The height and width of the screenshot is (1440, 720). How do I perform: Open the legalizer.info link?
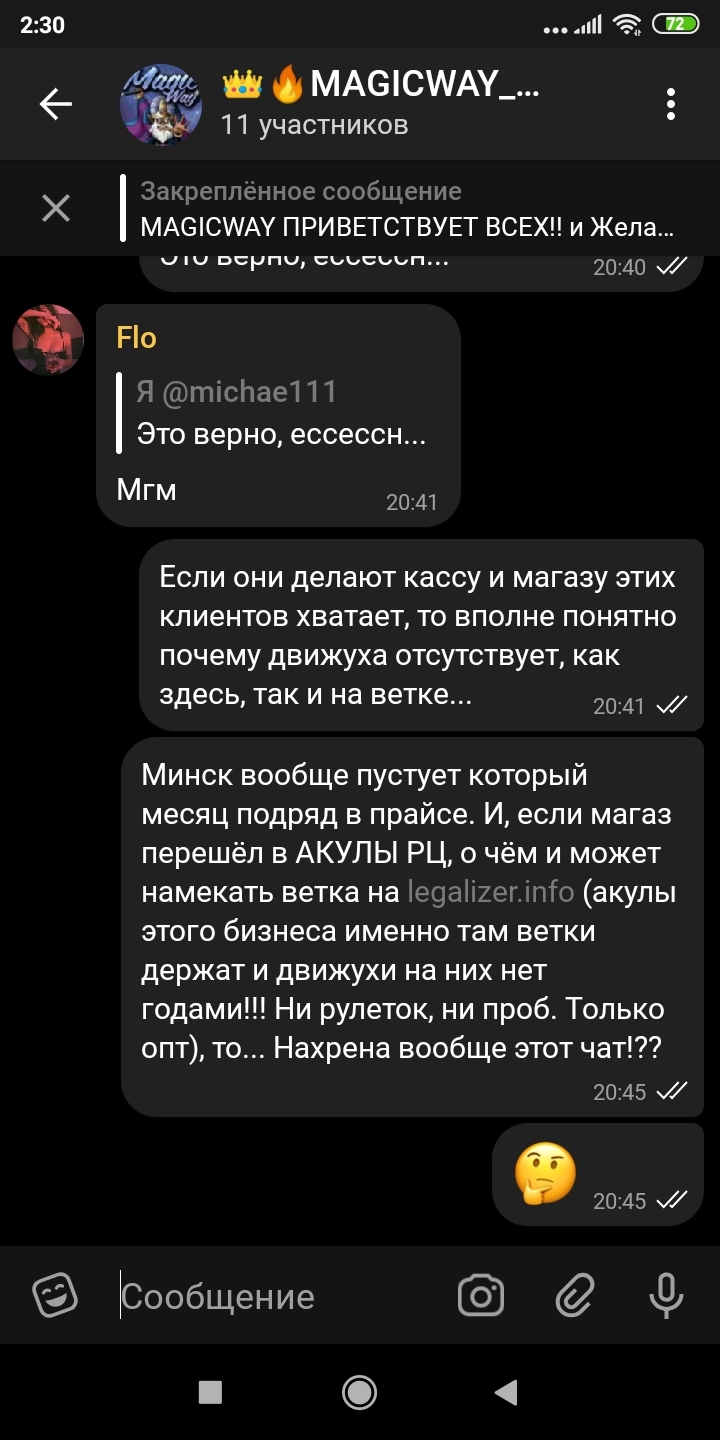pos(490,890)
